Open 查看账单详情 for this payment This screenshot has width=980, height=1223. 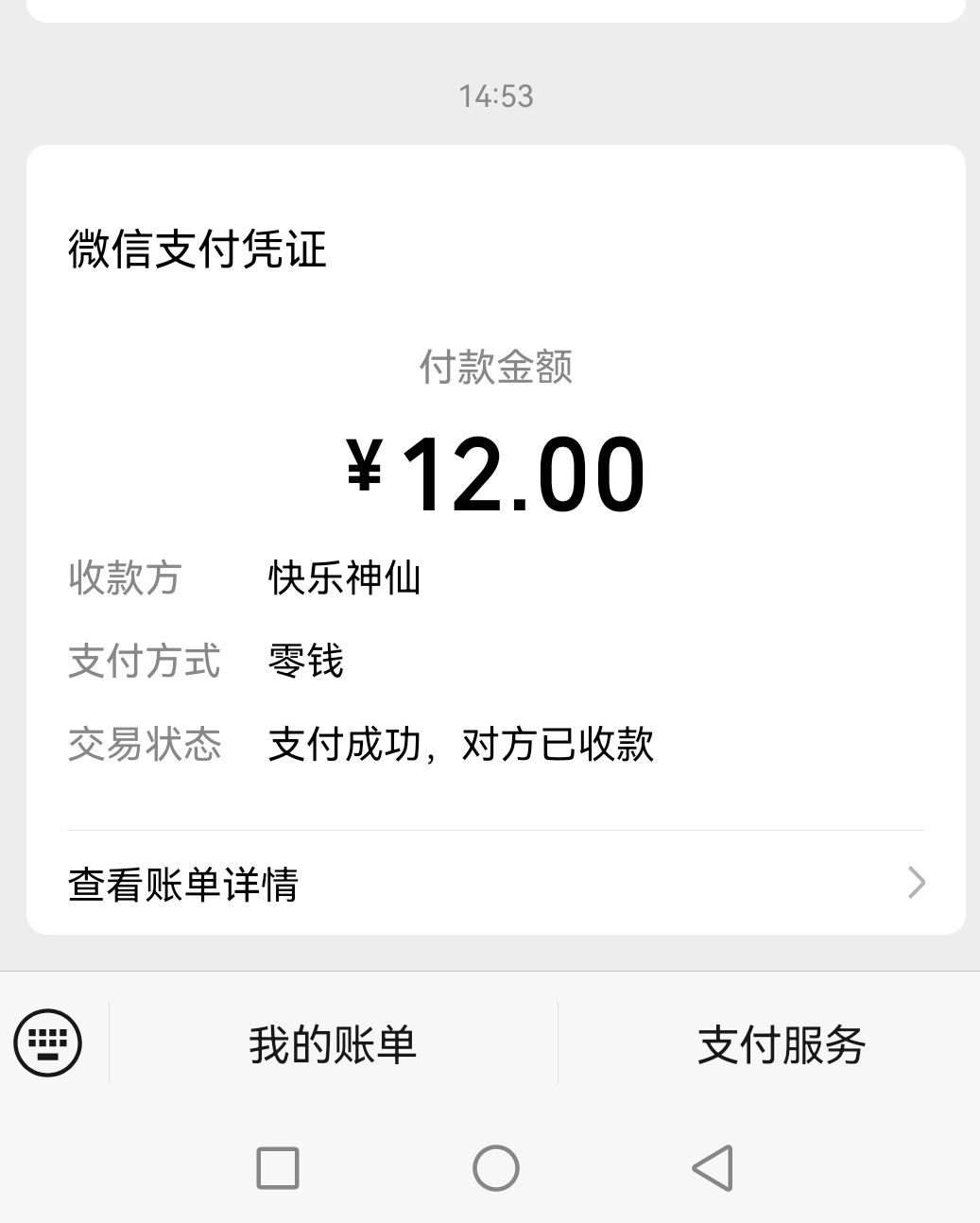pos(495,885)
